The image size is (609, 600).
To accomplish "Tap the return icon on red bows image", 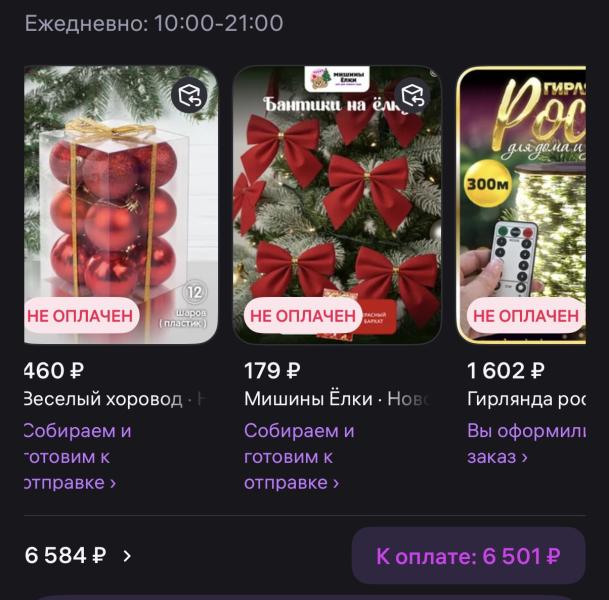I will [412, 96].
